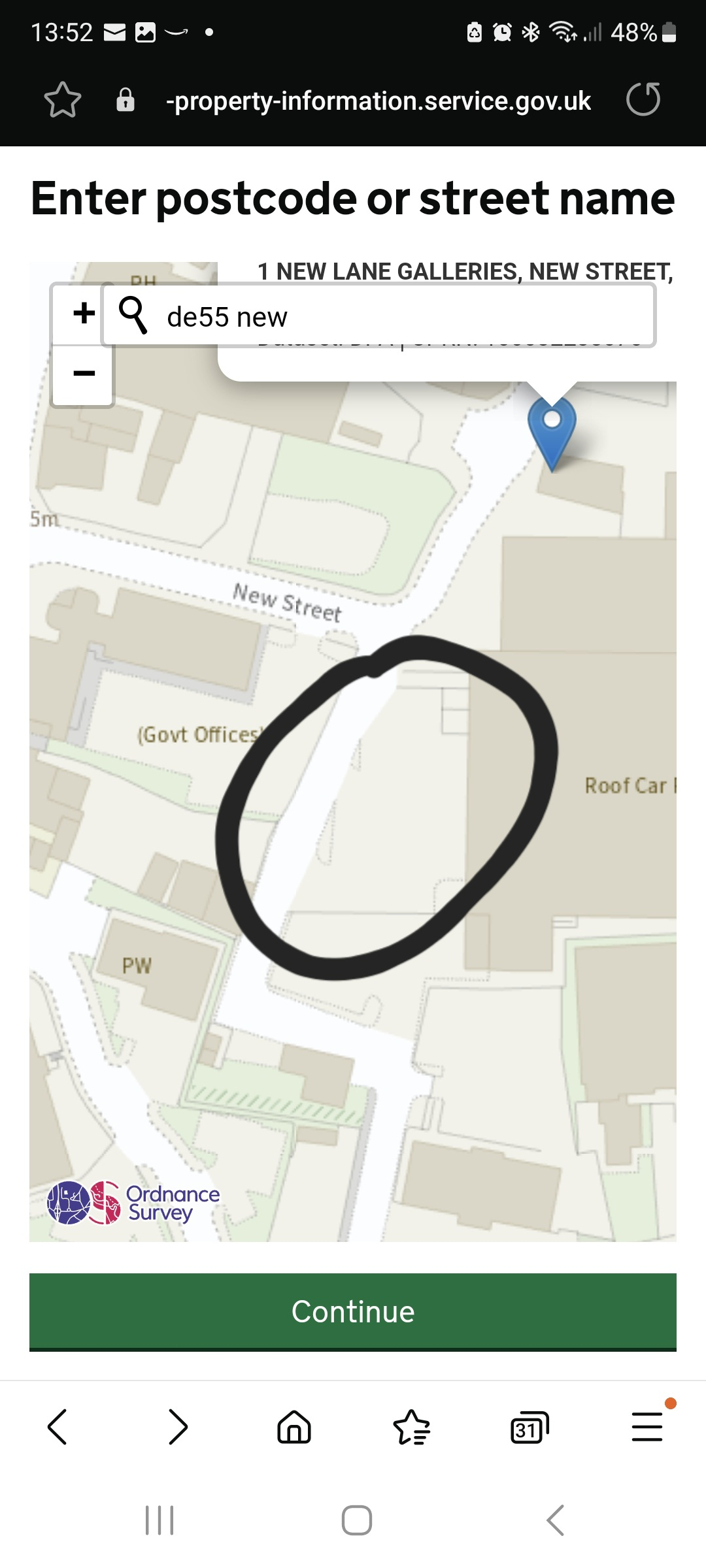706x1568 pixels.
Task: Go forward in browser history
Action: point(177,1426)
